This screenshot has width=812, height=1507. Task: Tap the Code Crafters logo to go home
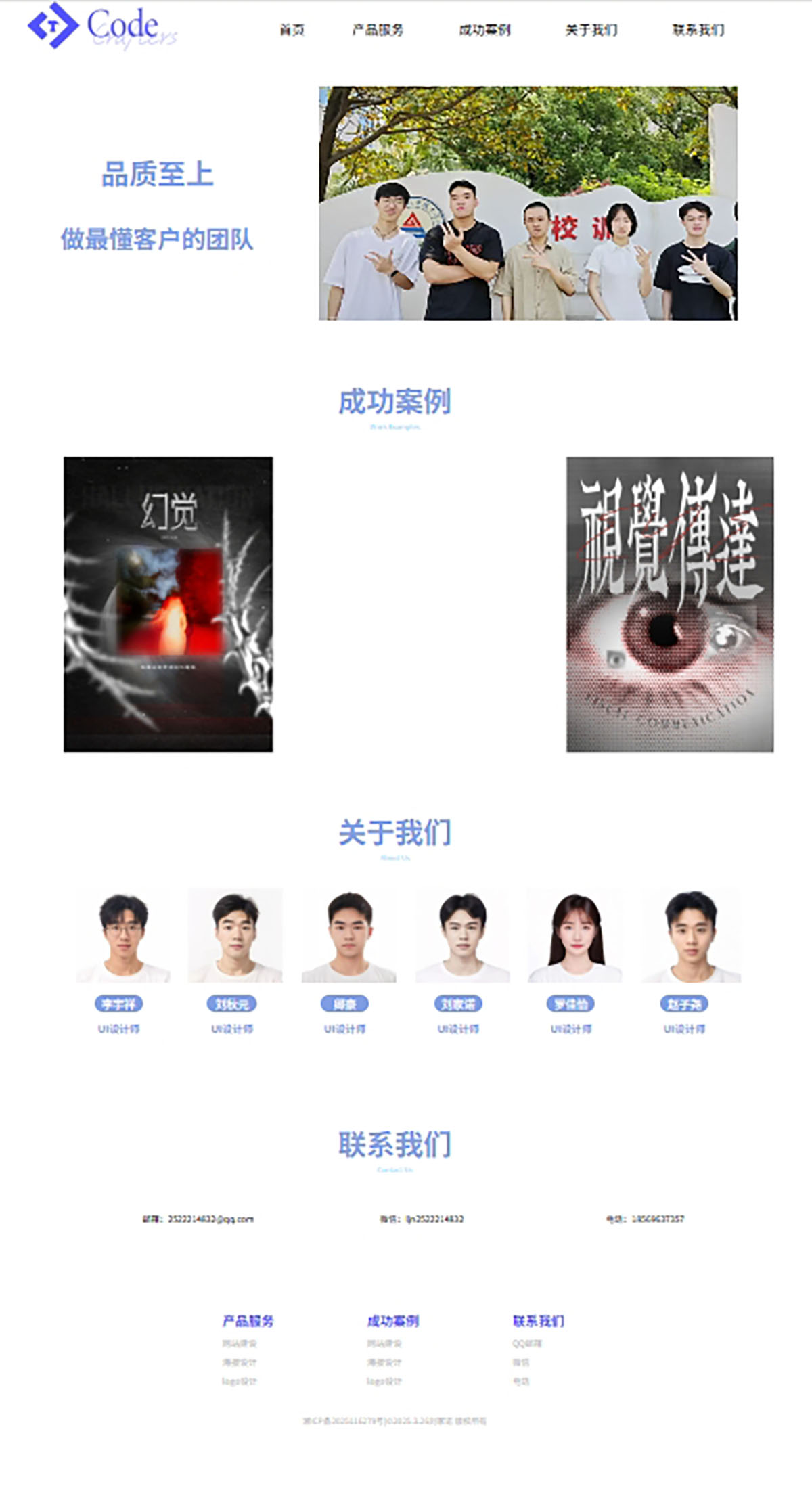(x=101, y=26)
